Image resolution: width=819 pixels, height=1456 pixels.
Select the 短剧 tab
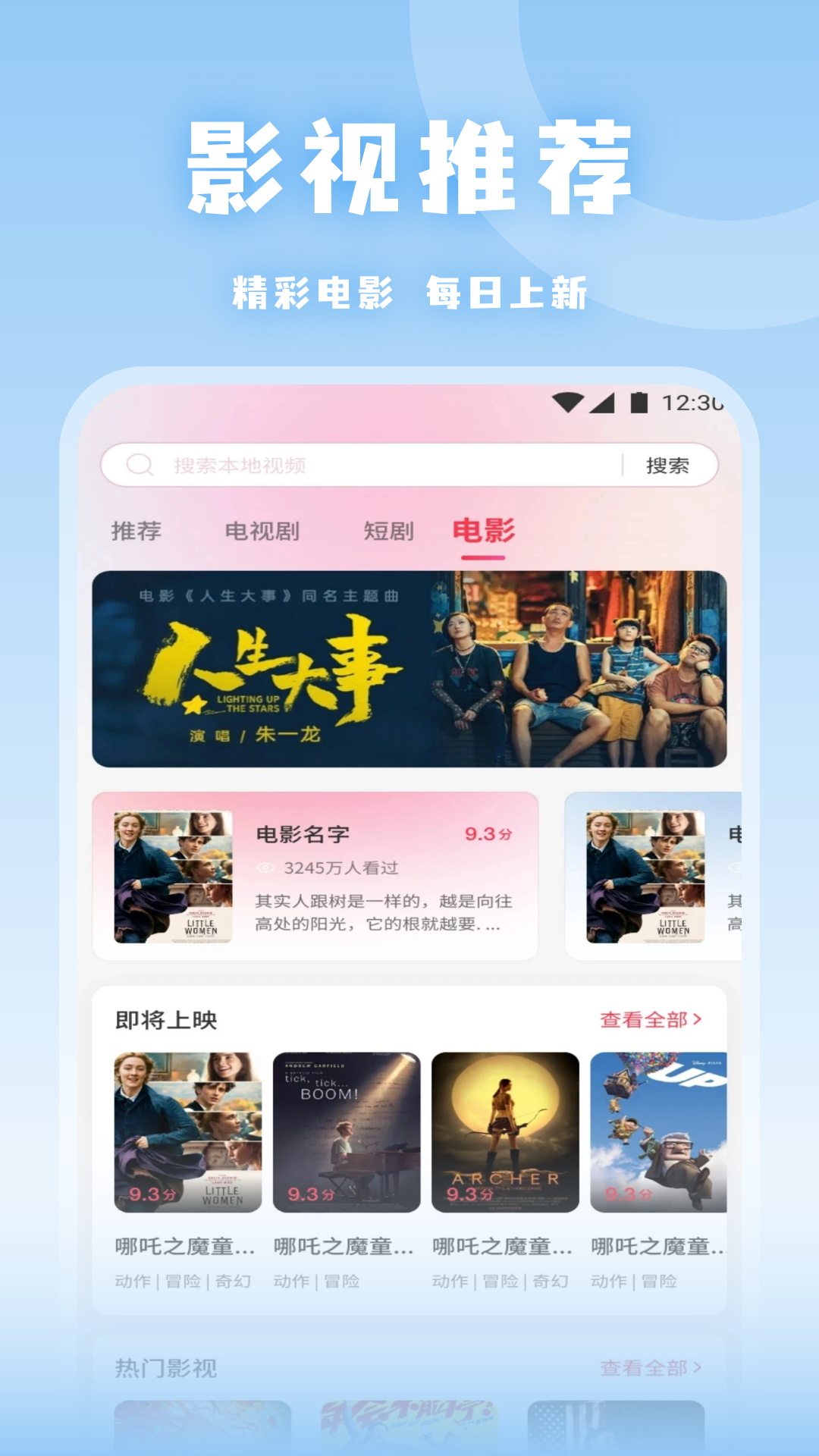click(387, 532)
